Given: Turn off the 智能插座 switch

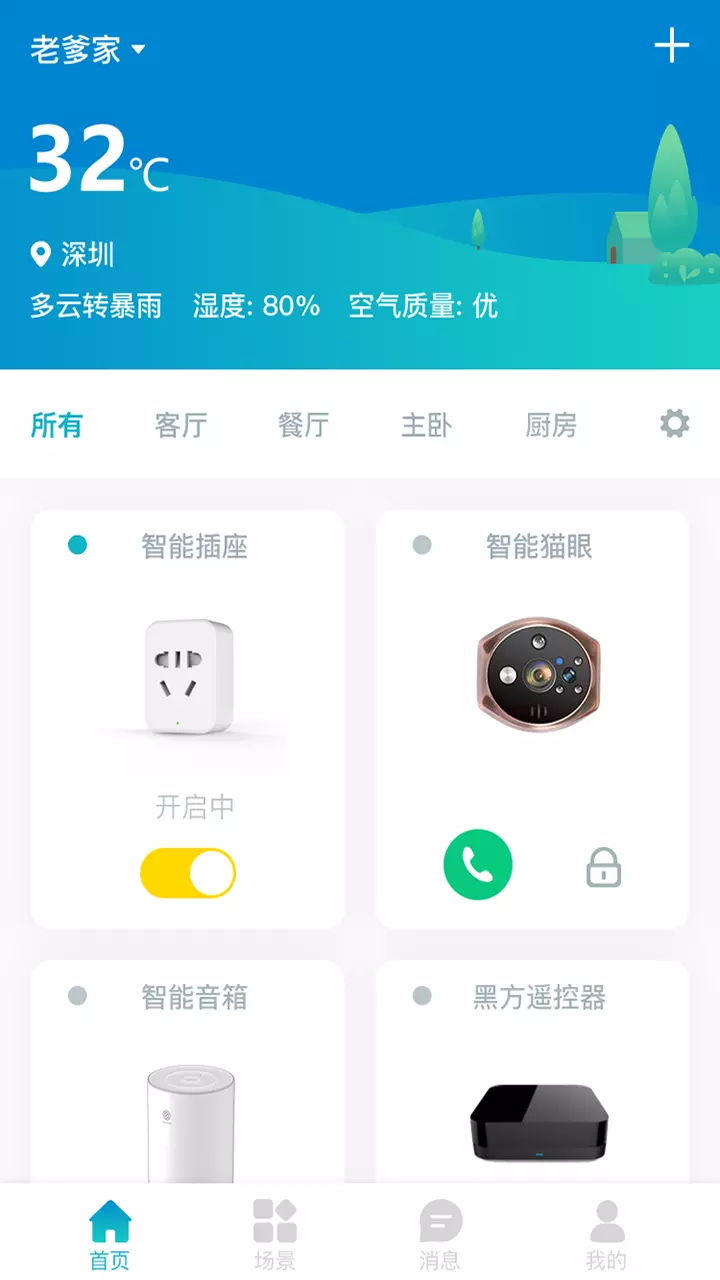Looking at the screenshot, I should (x=188, y=873).
